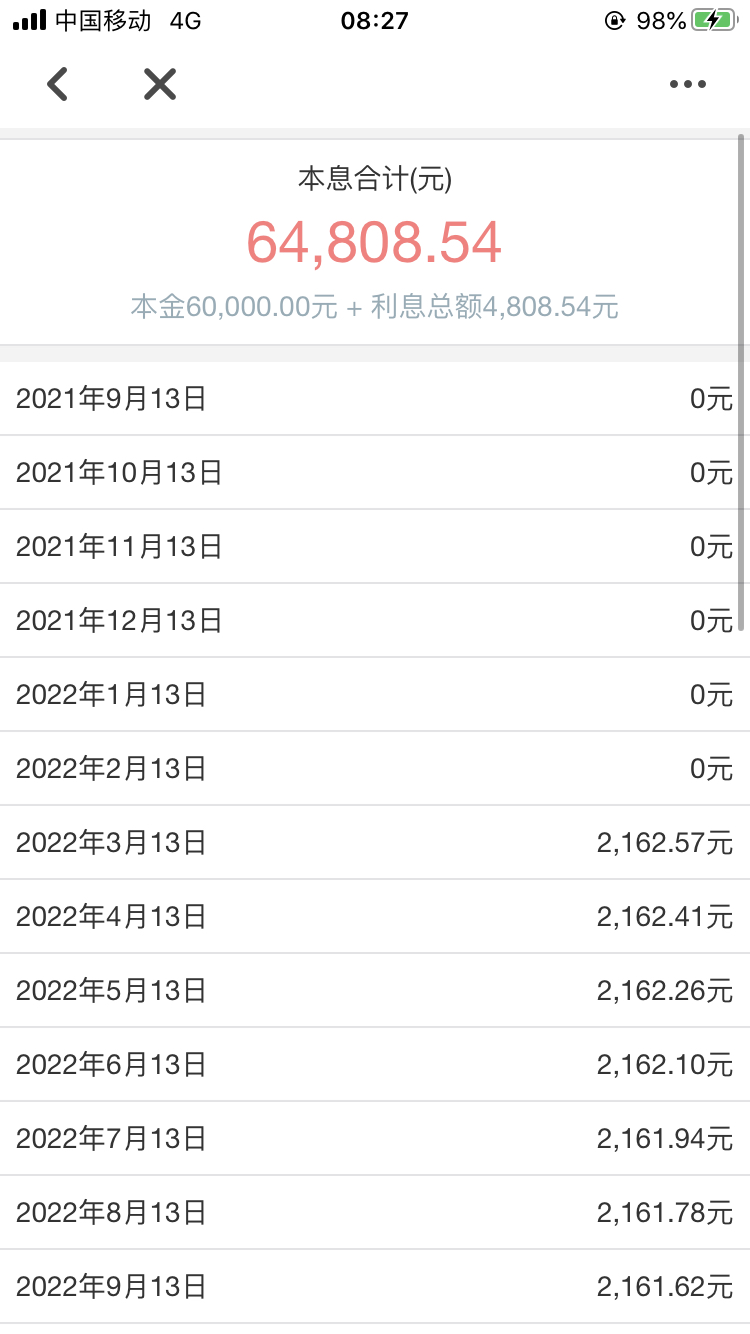The height and width of the screenshot is (1334, 750).
Task: Close this web page
Action: tap(160, 85)
